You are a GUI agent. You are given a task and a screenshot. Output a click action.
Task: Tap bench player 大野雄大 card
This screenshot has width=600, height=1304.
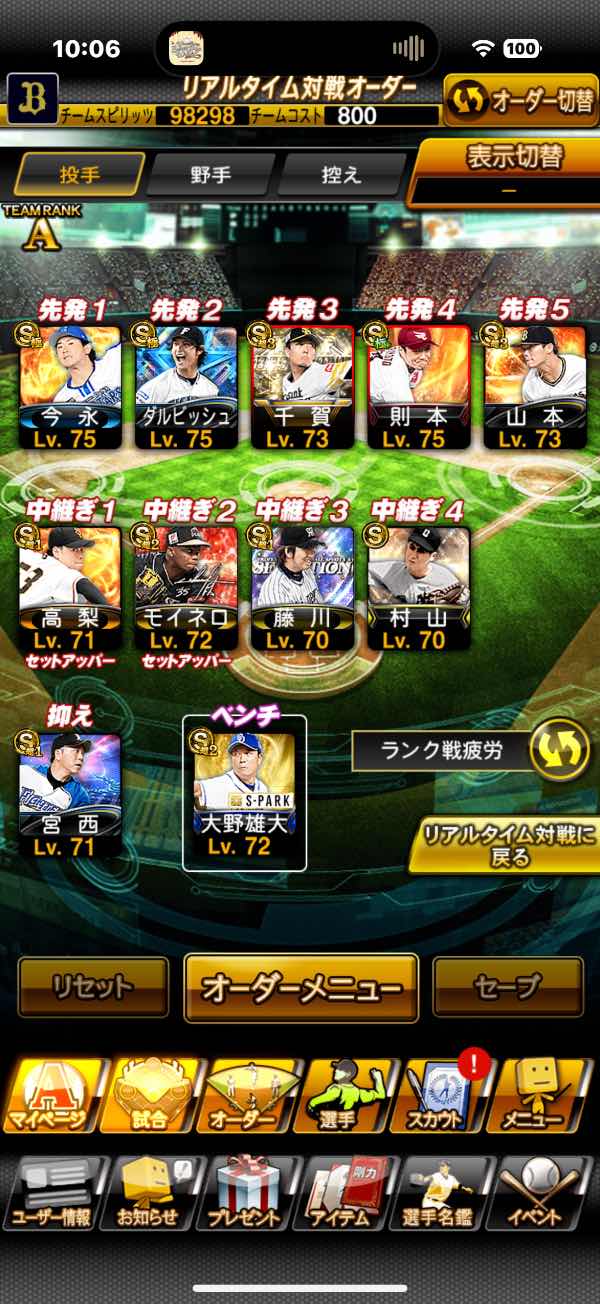(244, 792)
